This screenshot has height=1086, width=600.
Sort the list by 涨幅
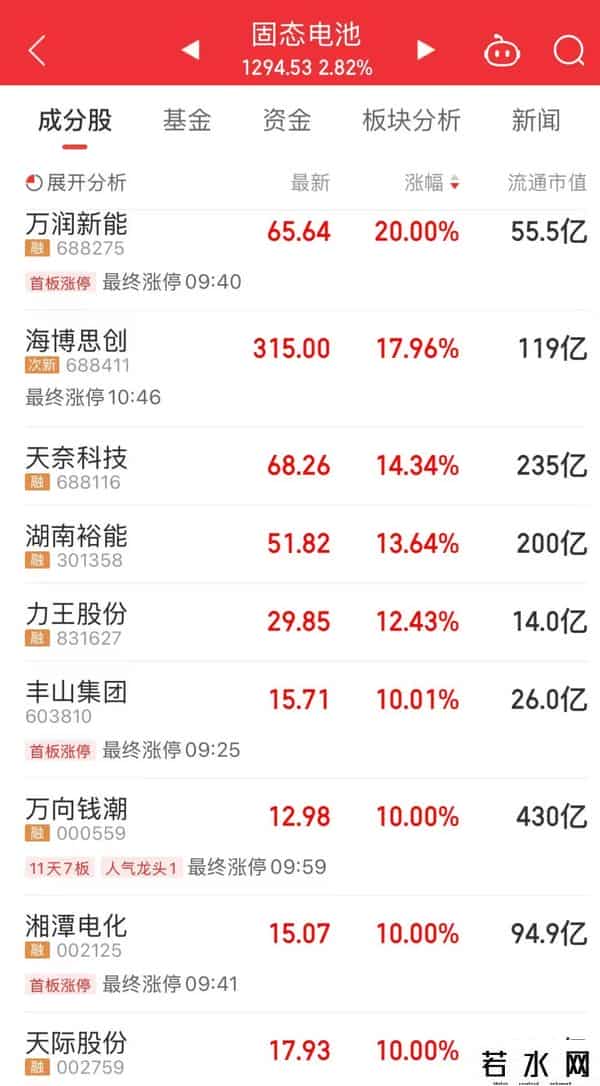pyautogui.click(x=432, y=183)
